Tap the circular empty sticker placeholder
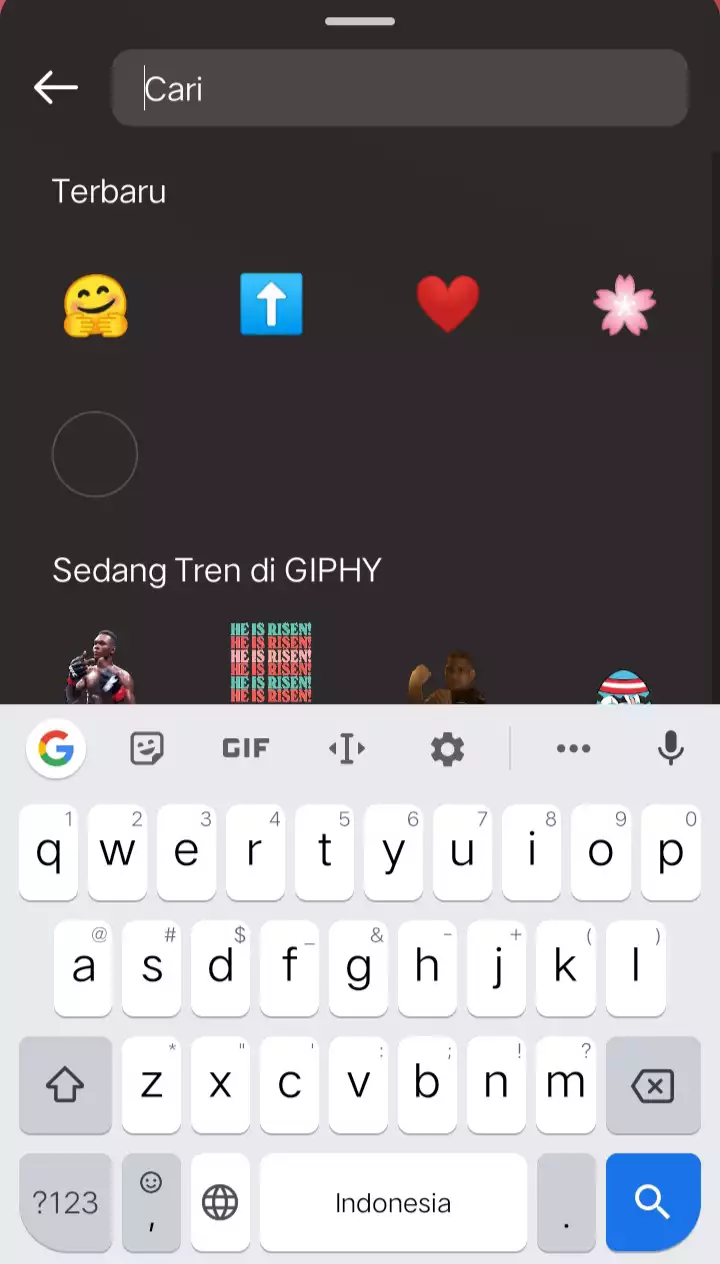The height and width of the screenshot is (1264, 720). pos(94,454)
